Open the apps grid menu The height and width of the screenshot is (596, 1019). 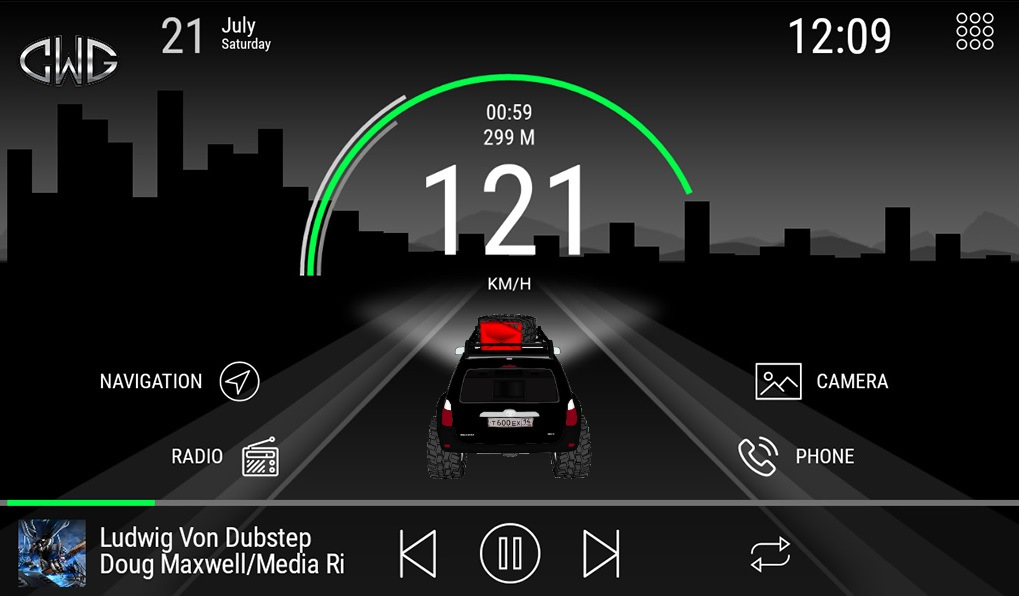(974, 32)
